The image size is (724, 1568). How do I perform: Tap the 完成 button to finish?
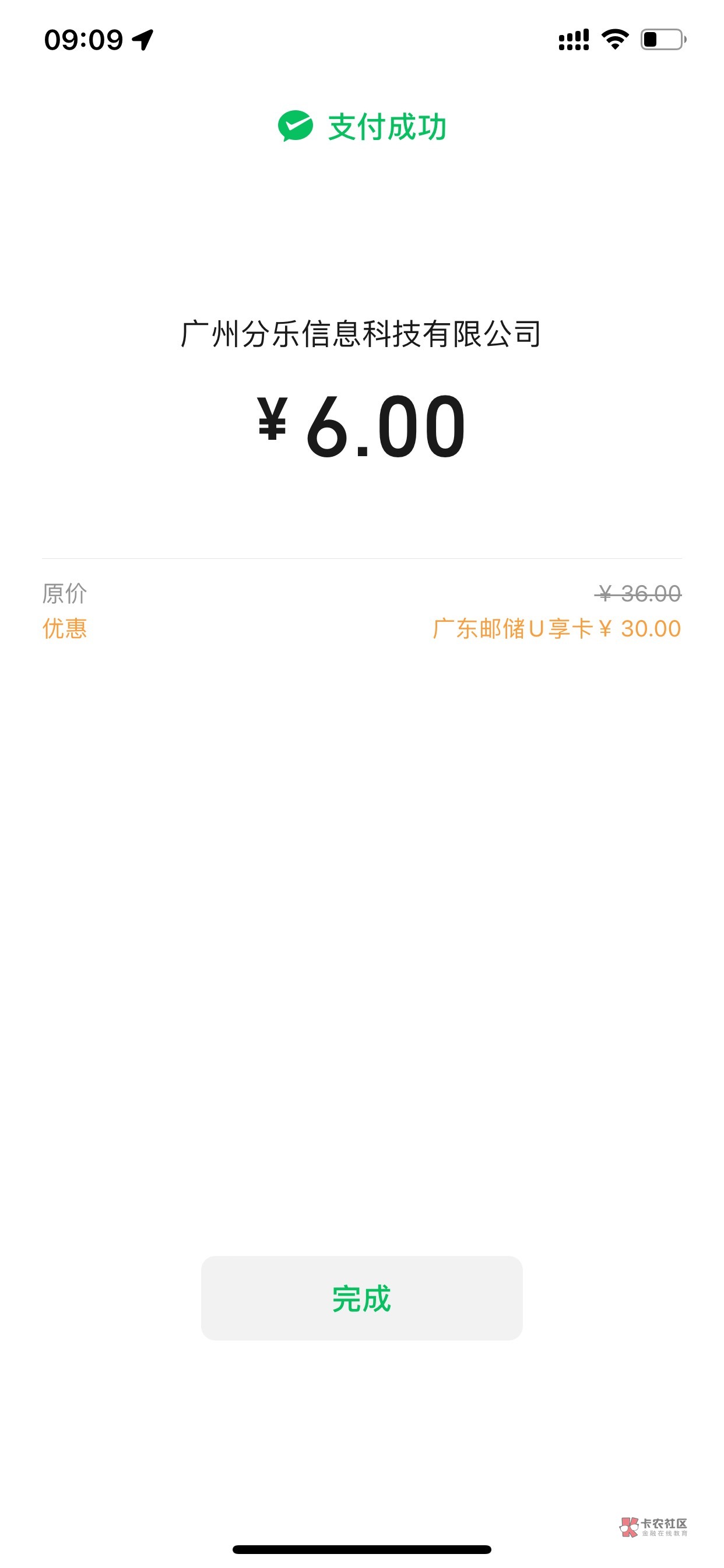361,1298
